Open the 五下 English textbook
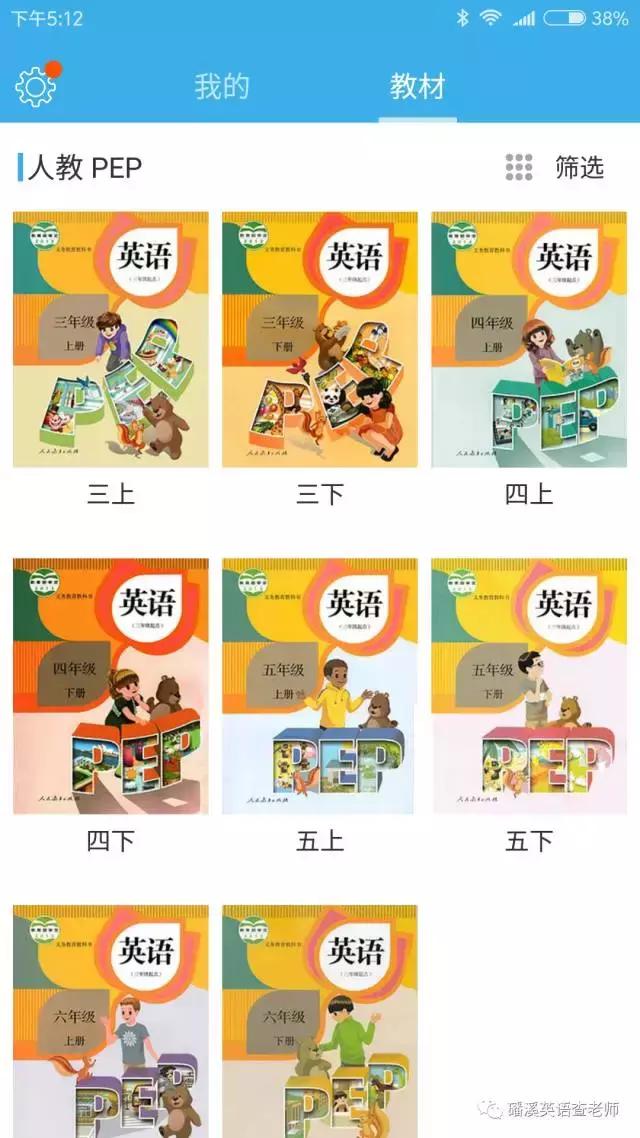The height and width of the screenshot is (1138, 640). [x=529, y=686]
